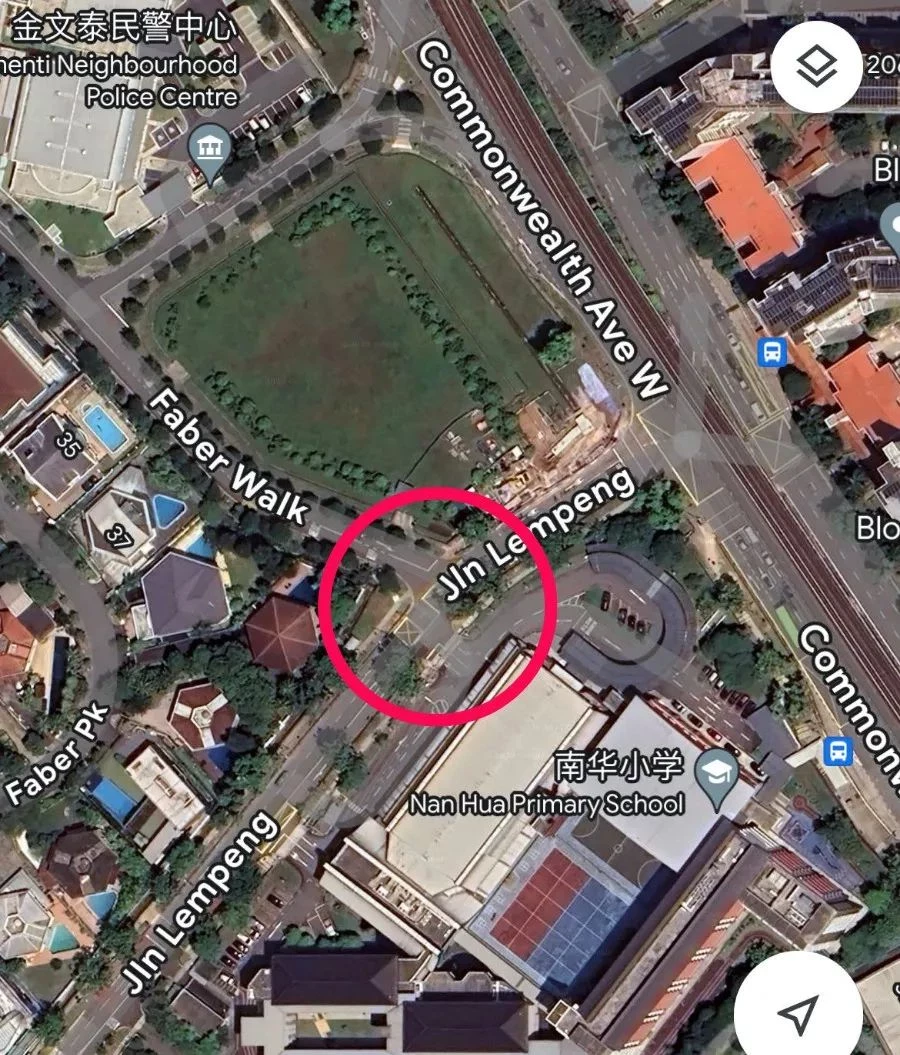Open Nan Hua Primary School marker
The image size is (900, 1055).
pos(718,774)
